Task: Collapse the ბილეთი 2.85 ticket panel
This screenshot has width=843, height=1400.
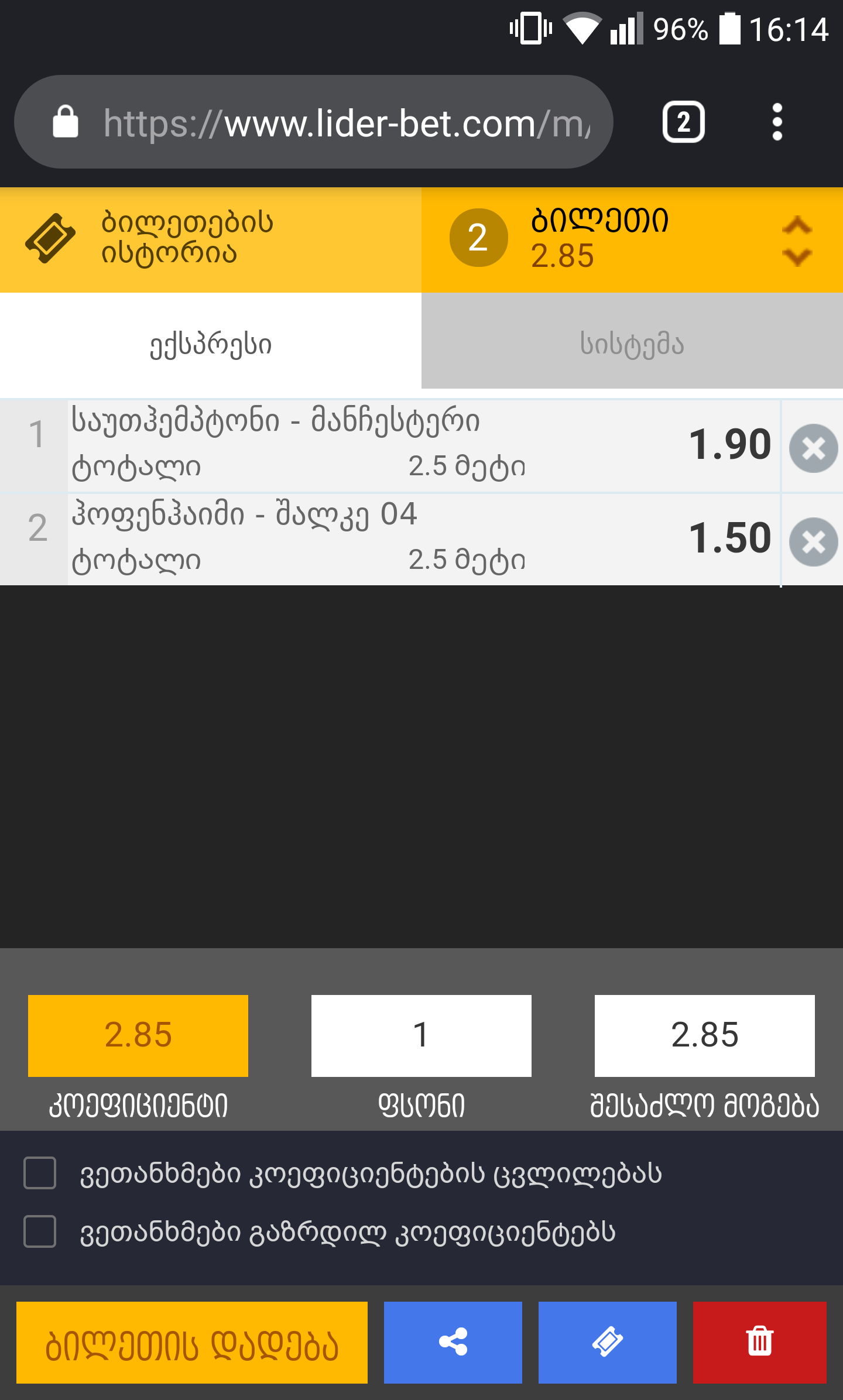Action: (797, 241)
